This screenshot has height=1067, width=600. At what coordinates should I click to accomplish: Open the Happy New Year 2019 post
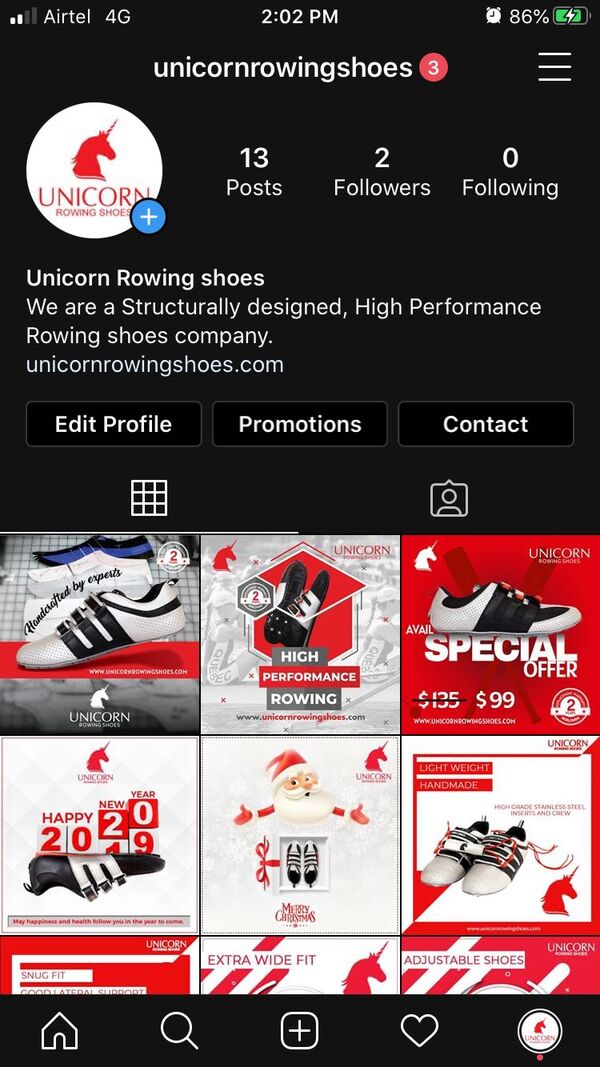coord(99,835)
